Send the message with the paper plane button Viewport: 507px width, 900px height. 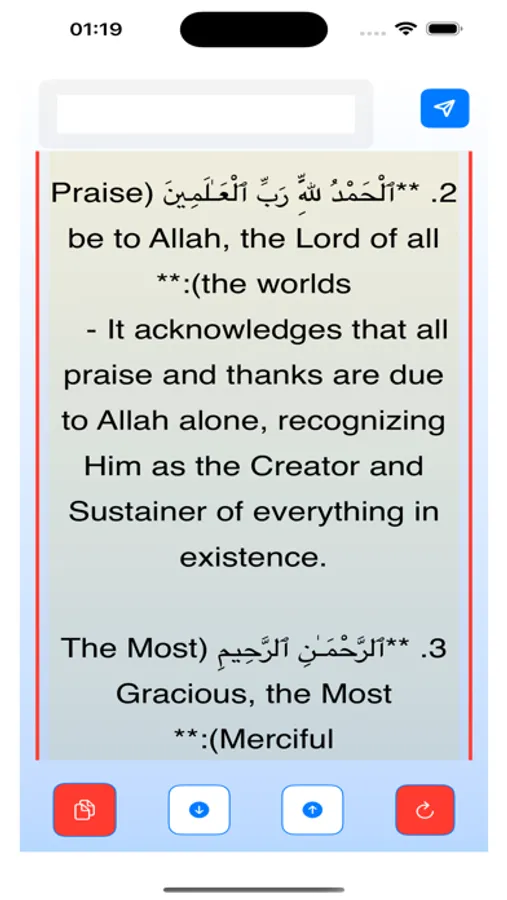point(444,108)
